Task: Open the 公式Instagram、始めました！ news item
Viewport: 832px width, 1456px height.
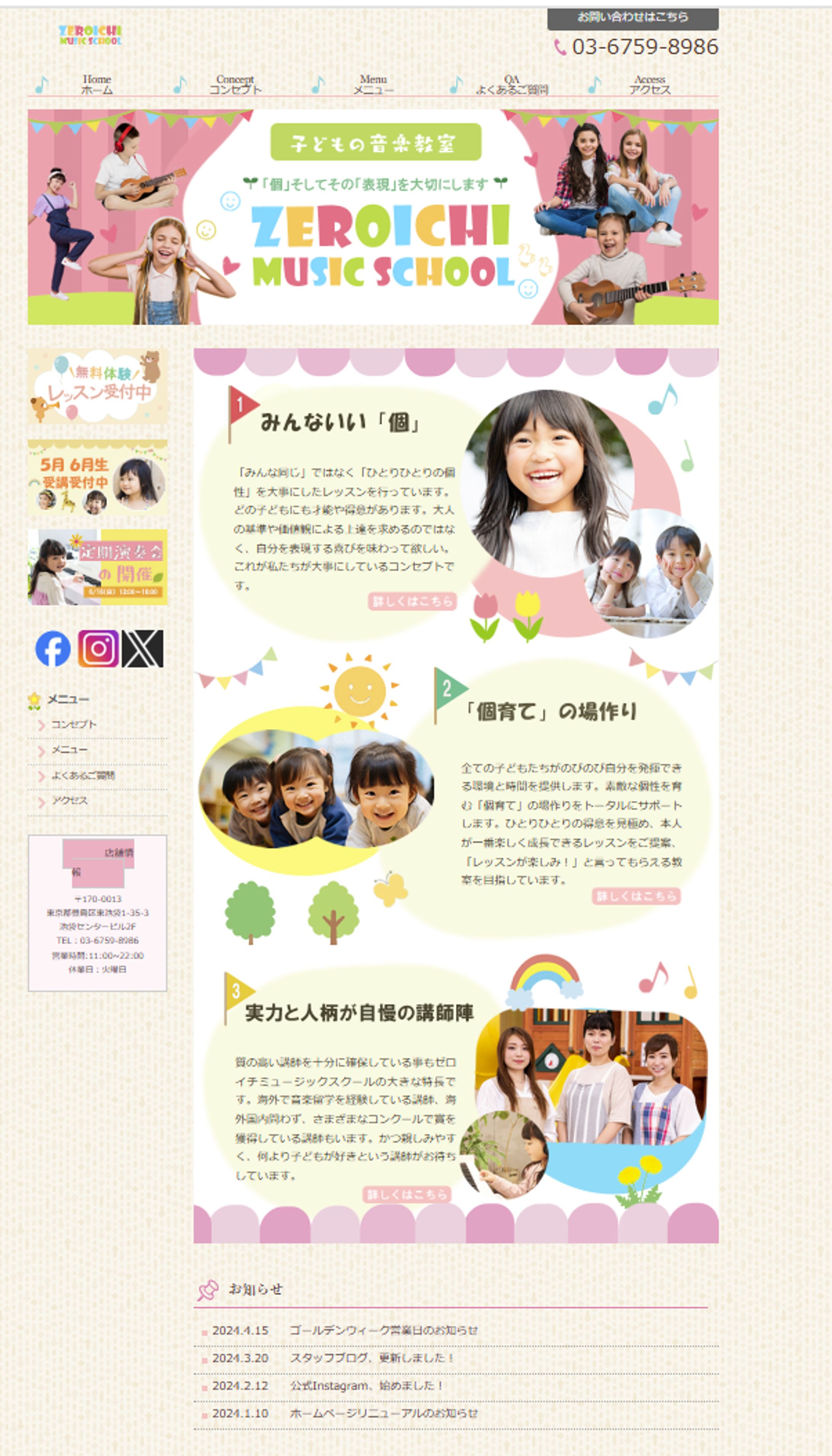Action: pos(366,1386)
